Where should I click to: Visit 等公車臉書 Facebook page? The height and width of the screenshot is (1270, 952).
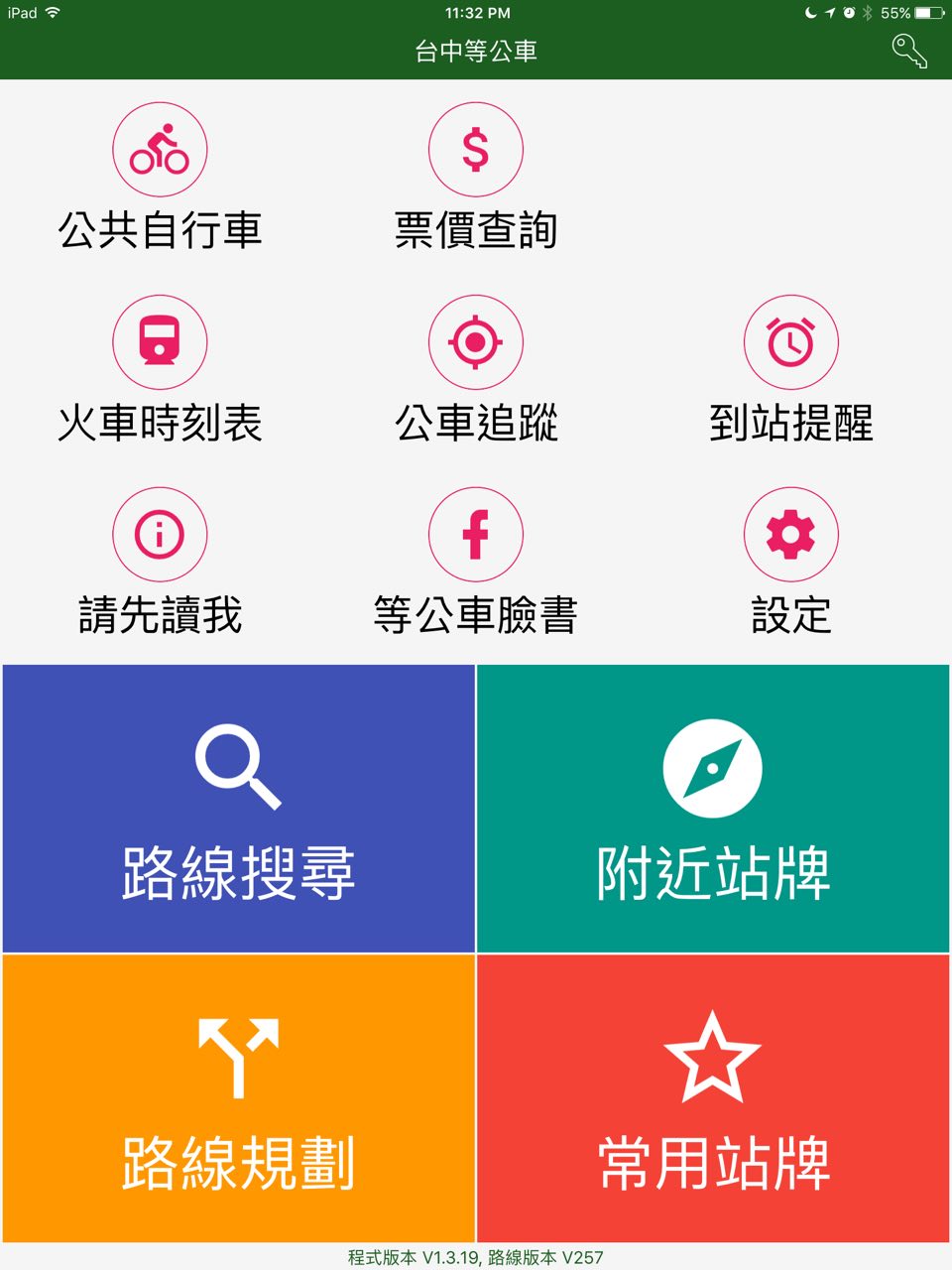tap(476, 536)
